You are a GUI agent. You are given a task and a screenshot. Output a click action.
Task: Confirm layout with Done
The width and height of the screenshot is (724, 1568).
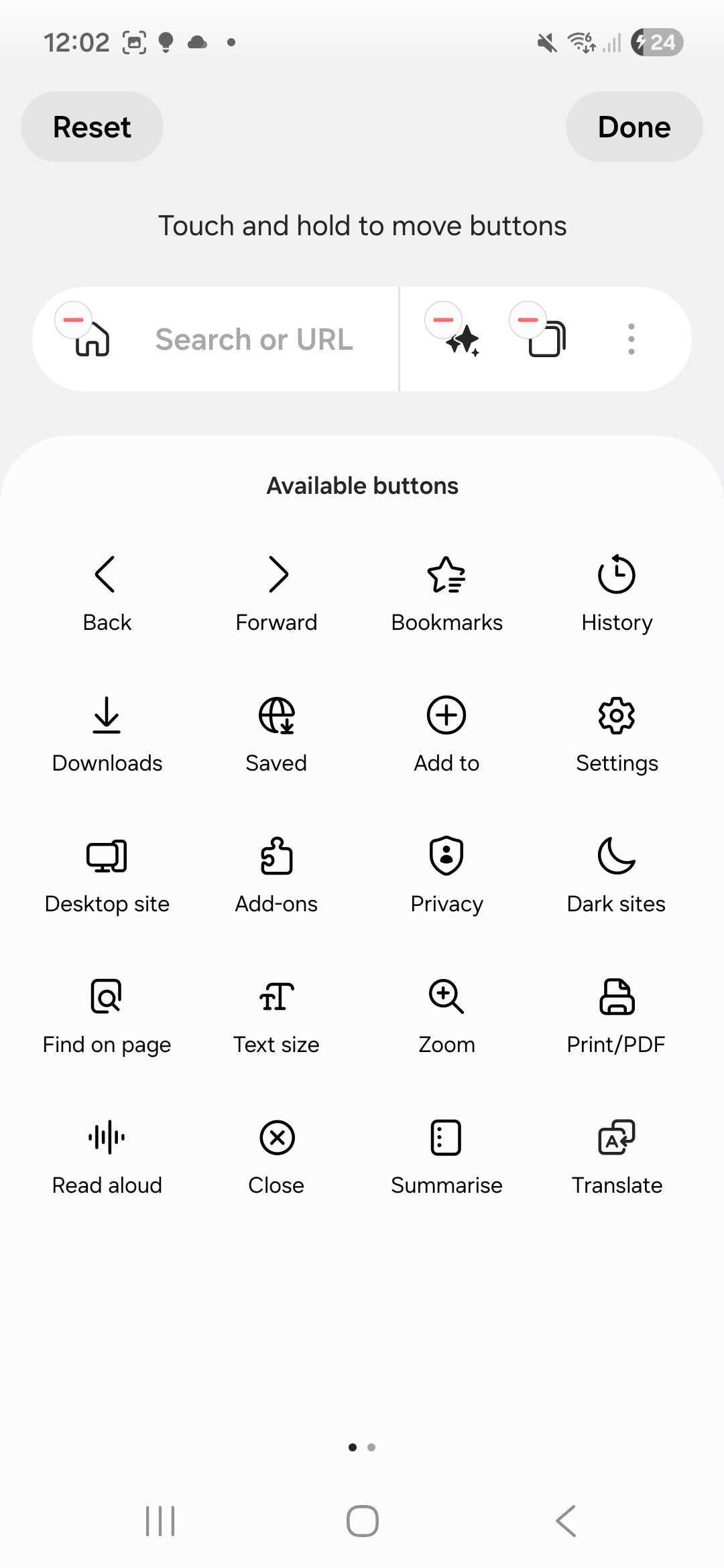[633, 127]
